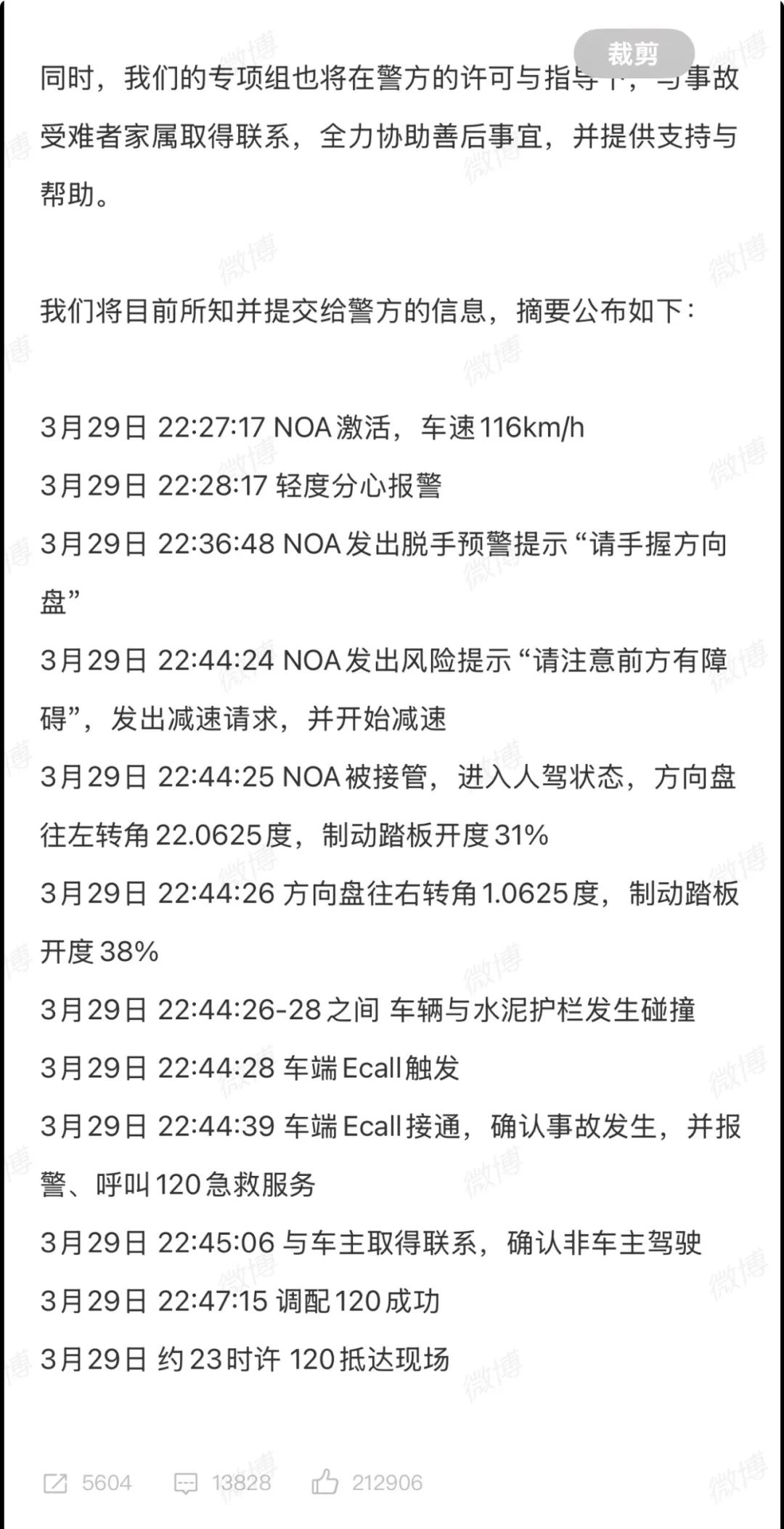Screen dimensions: 784x1529
Task: Like the post with 212906 likes
Action: 367,1482
